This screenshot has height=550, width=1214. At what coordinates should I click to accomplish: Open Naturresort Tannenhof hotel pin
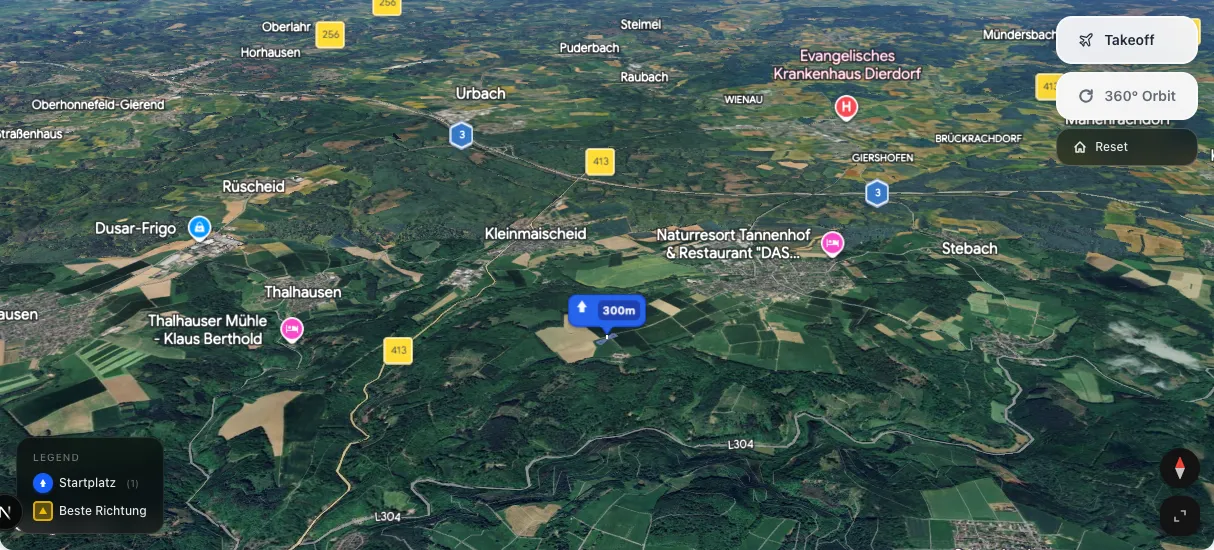click(831, 243)
